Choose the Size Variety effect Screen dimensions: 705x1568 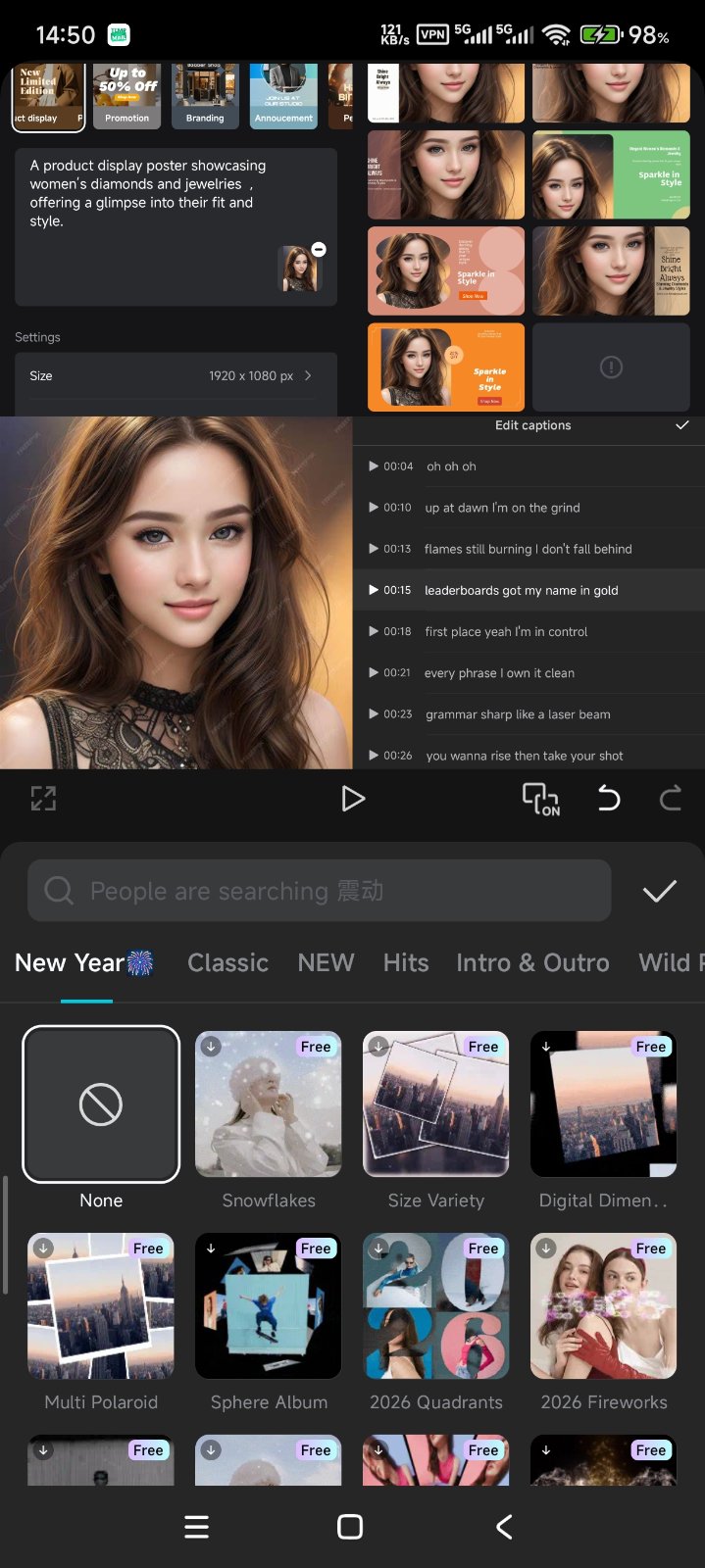point(436,1104)
